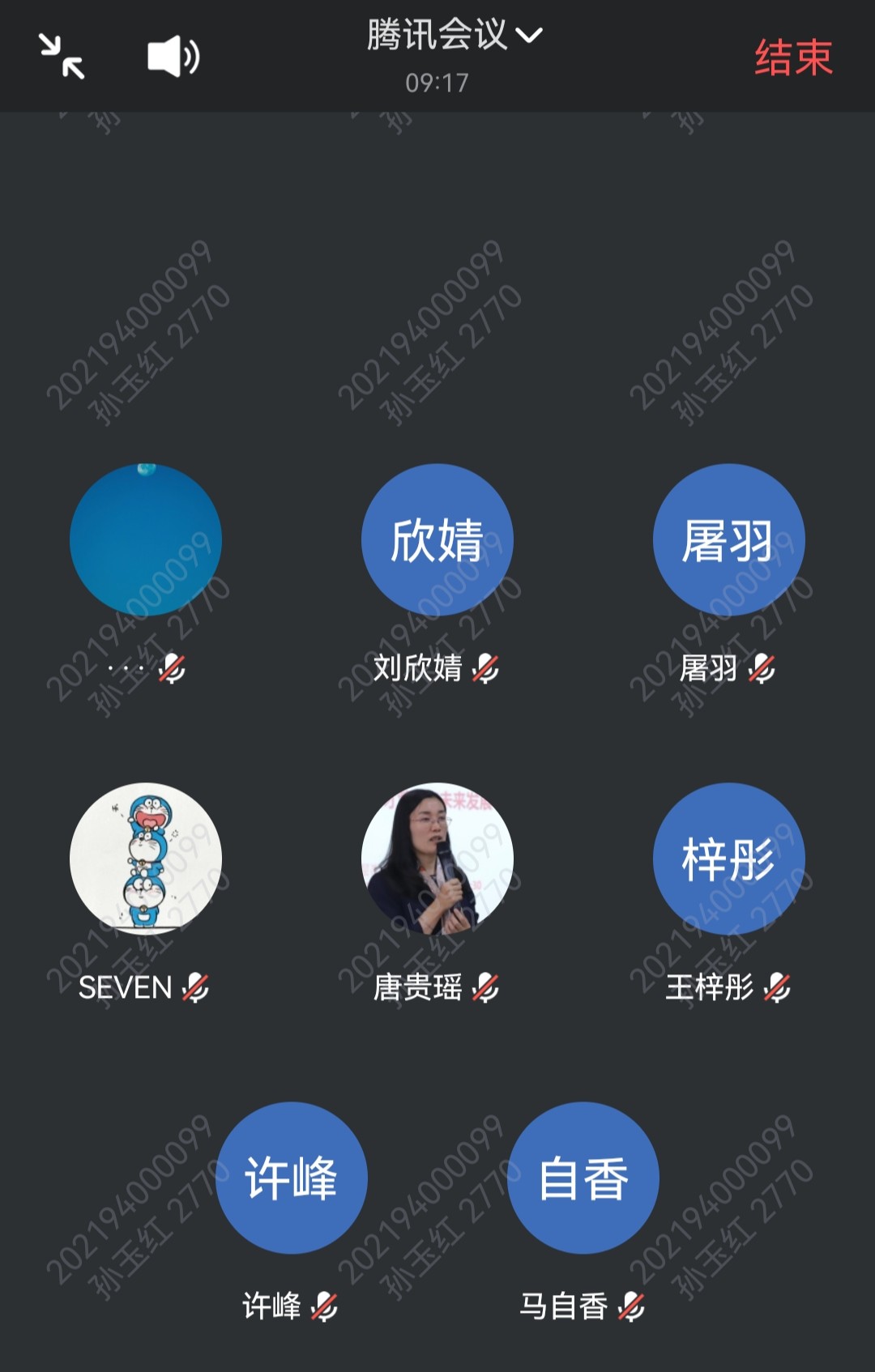Viewport: 875px width, 1372px height.
Task: Expand the 腾讯会议 meeting info dropdown
Action: click(454, 36)
